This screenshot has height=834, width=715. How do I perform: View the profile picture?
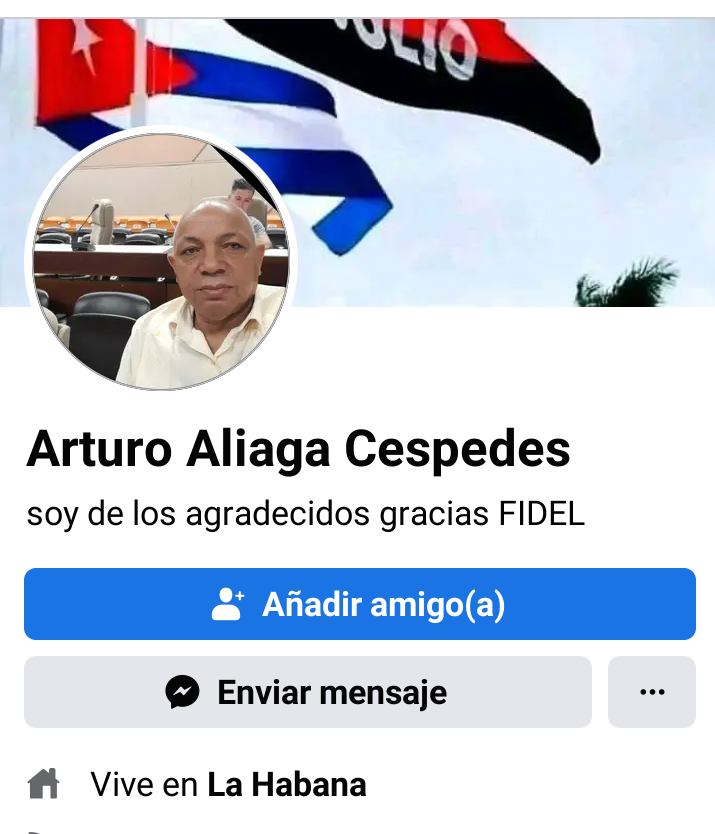pyautogui.click(x=162, y=262)
